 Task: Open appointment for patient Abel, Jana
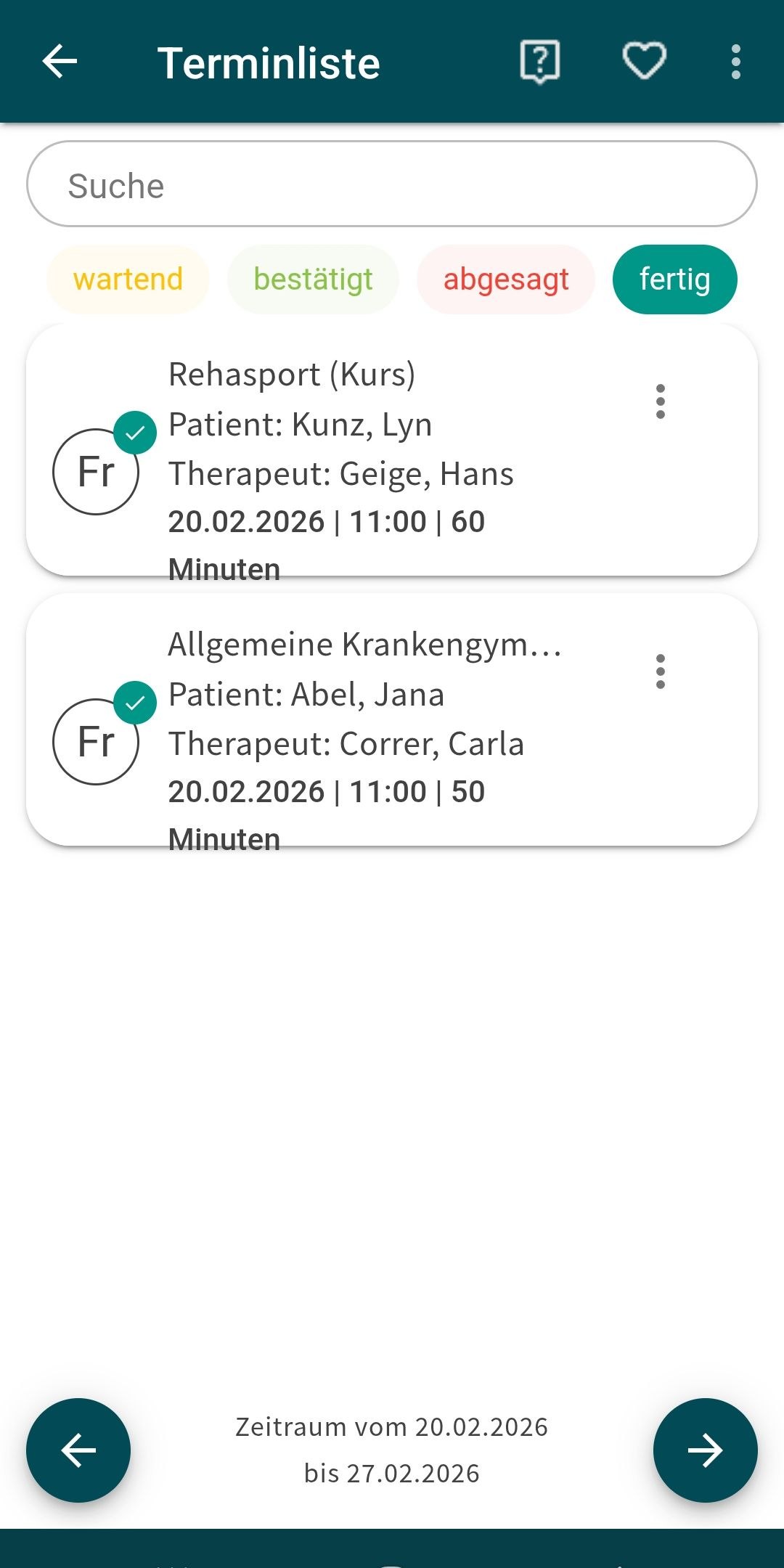(363, 720)
